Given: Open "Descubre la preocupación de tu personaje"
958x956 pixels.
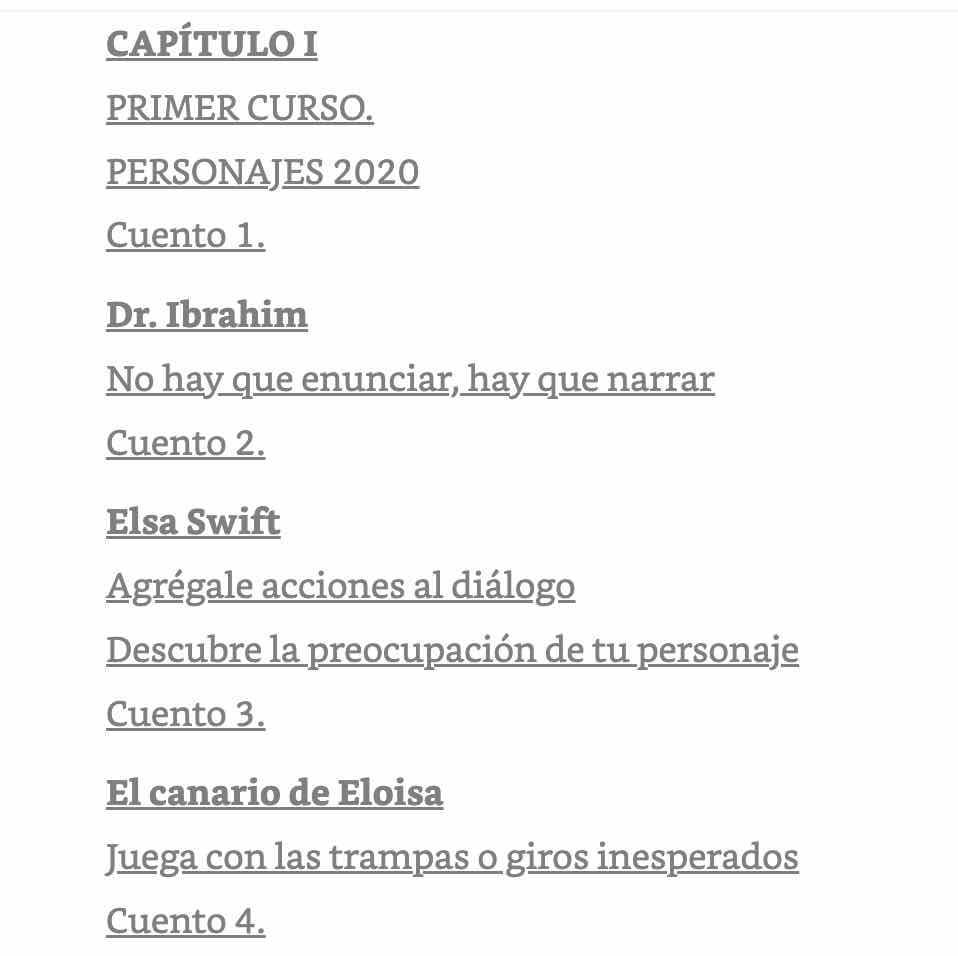Looking at the screenshot, I should coord(452,651).
